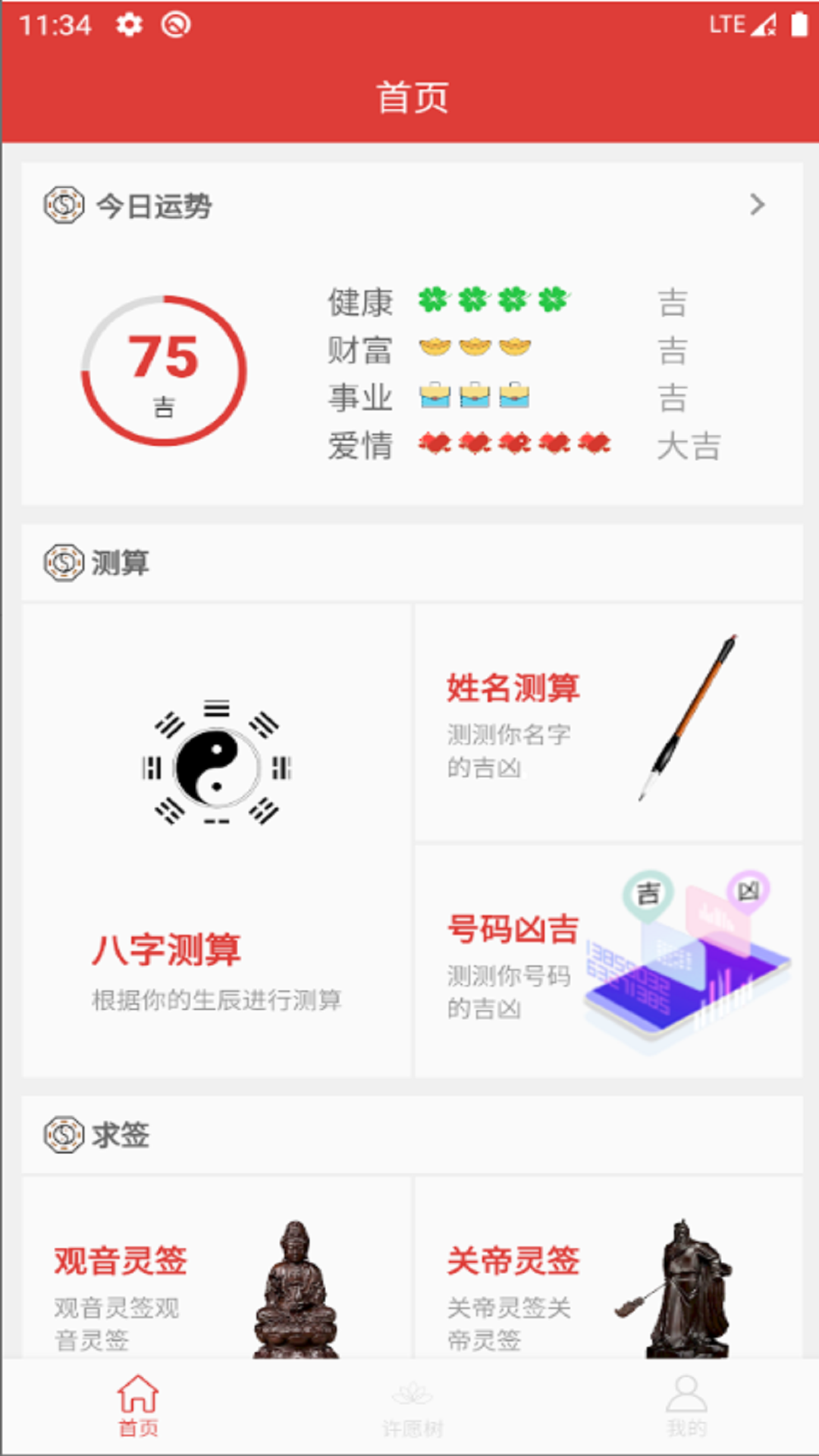Open 今日运势 details via chevron arrow

[x=756, y=205]
